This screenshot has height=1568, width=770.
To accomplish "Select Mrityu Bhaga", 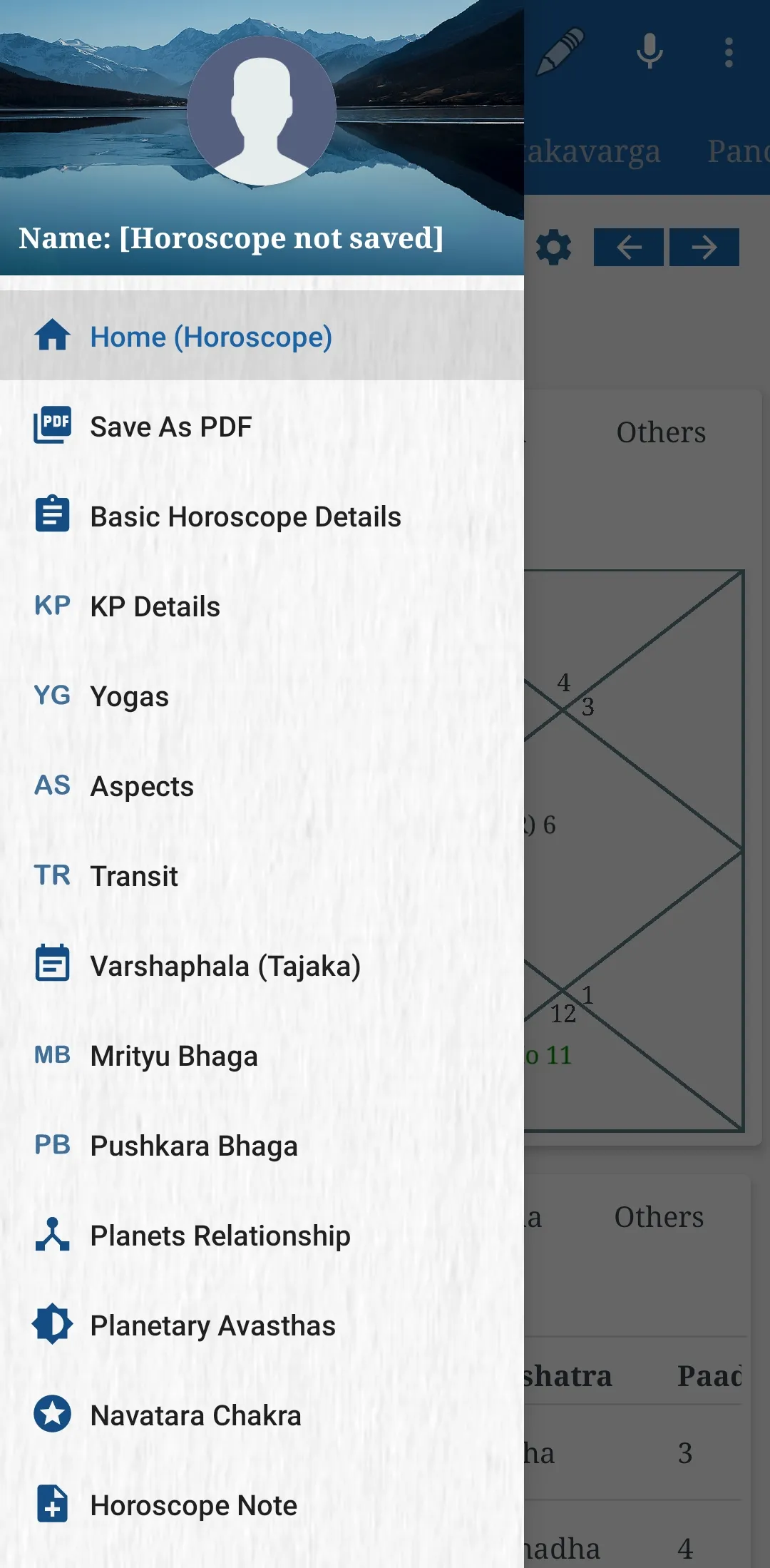I will click(x=174, y=1056).
